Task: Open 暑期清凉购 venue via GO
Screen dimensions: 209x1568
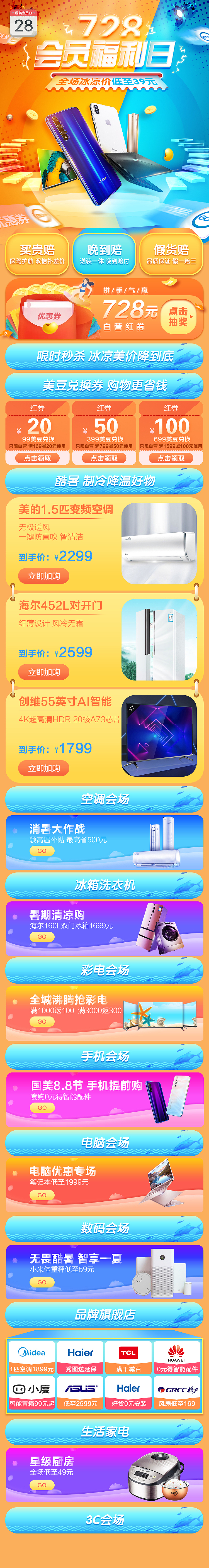Action: (42, 937)
